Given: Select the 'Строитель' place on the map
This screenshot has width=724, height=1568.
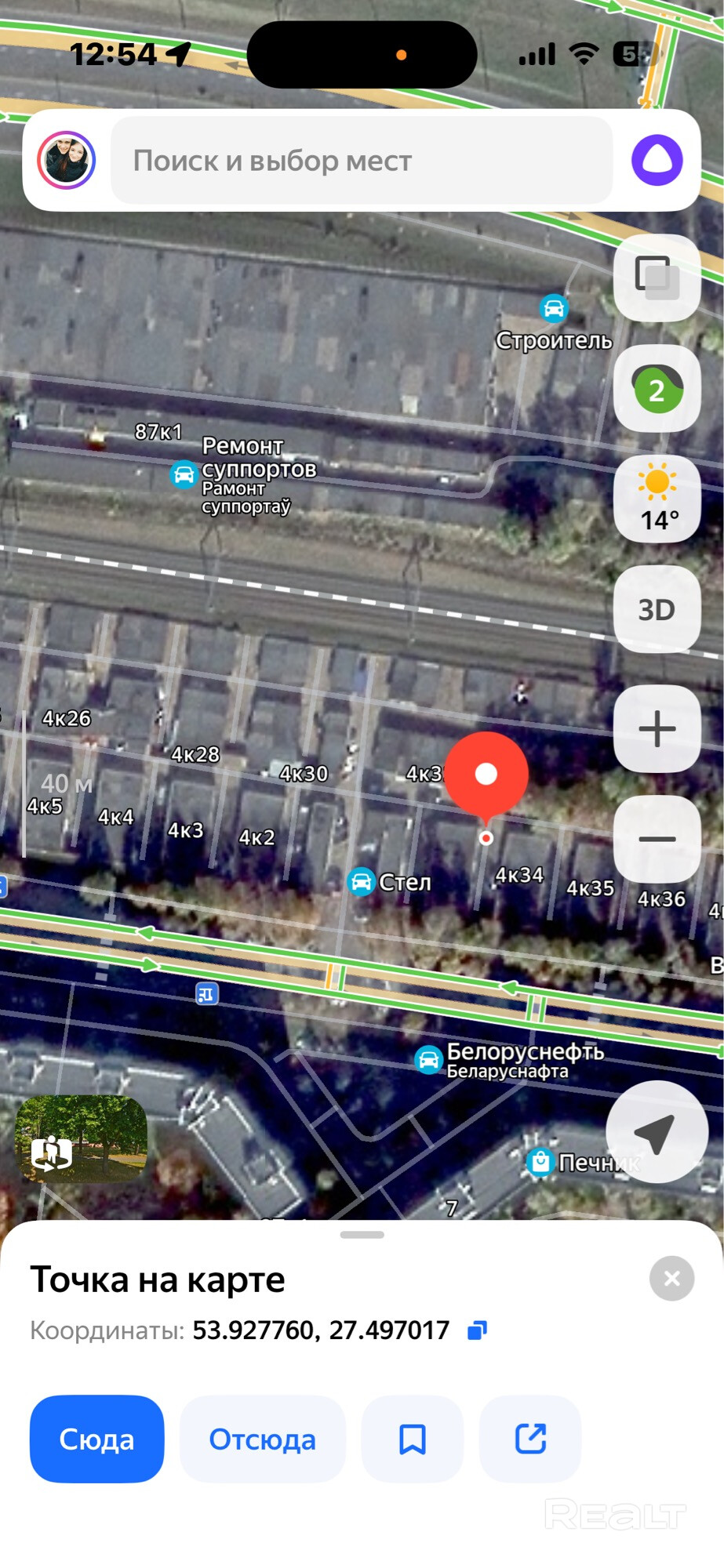Looking at the screenshot, I should pyautogui.click(x=554, y=309).
